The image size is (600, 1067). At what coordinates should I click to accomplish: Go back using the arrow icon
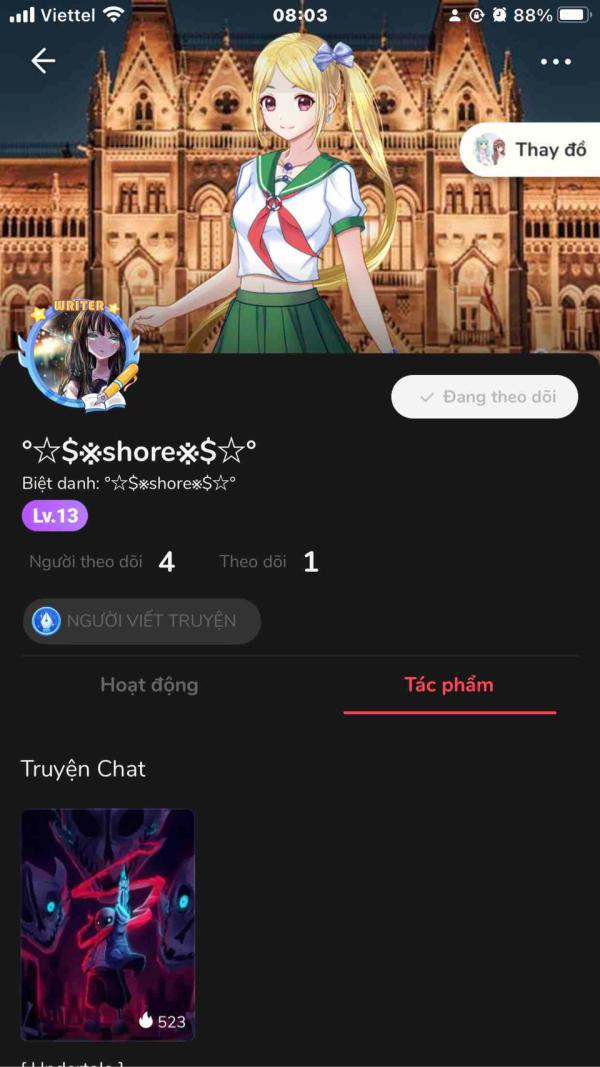point(43,61)
